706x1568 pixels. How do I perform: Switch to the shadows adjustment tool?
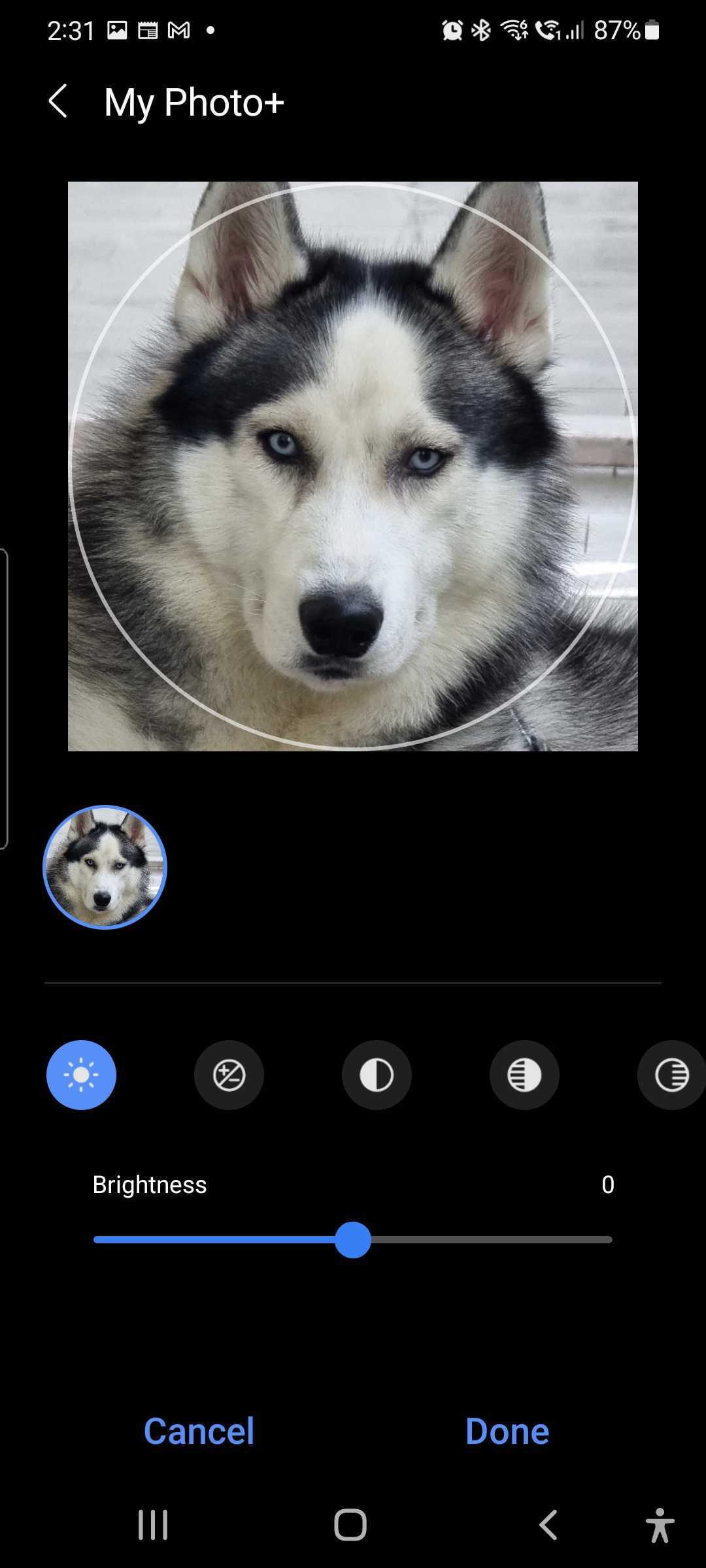(x=671, y=1075)
